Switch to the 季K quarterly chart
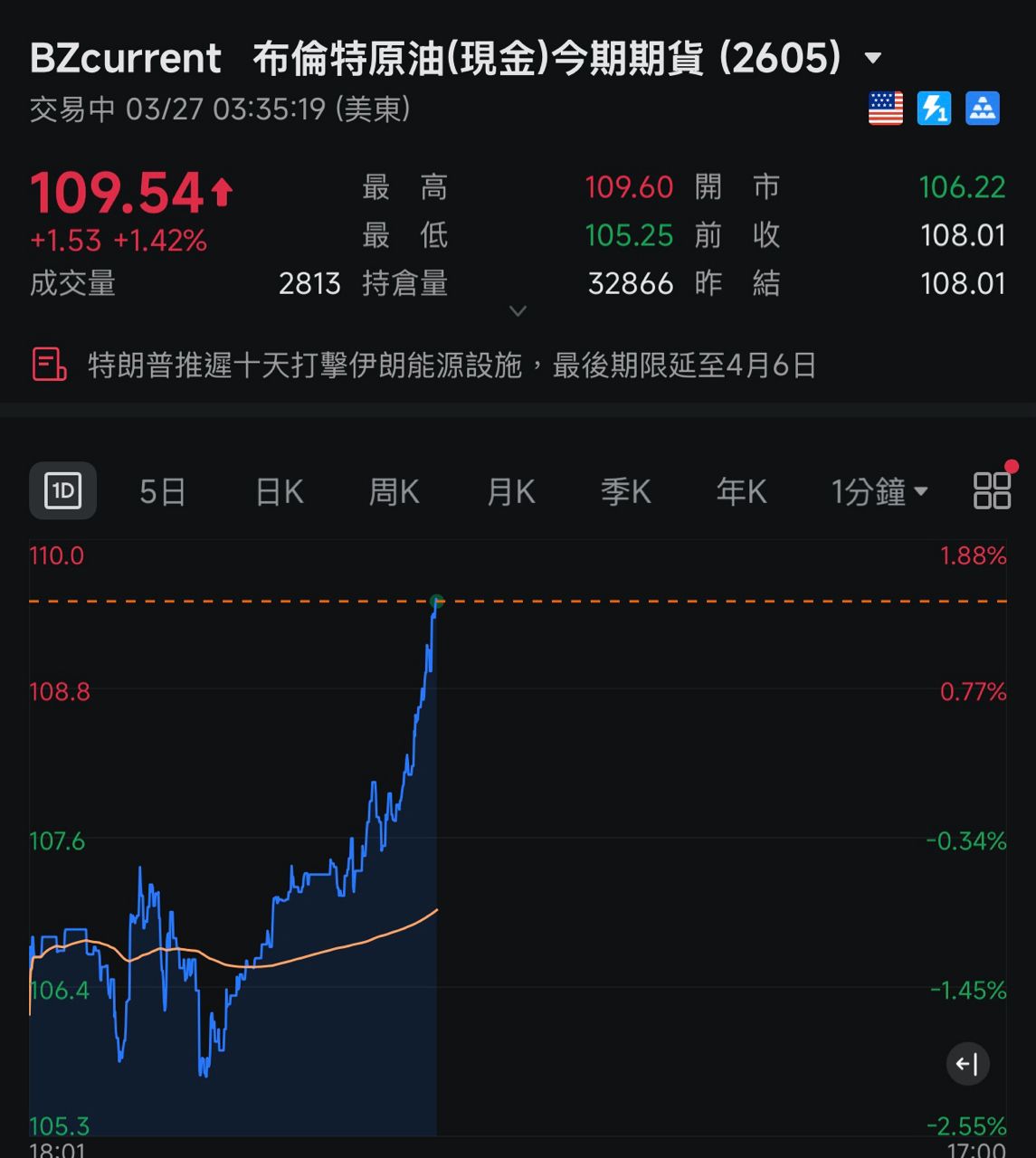Screen dimensions: 1036x1158 (625, 492)
